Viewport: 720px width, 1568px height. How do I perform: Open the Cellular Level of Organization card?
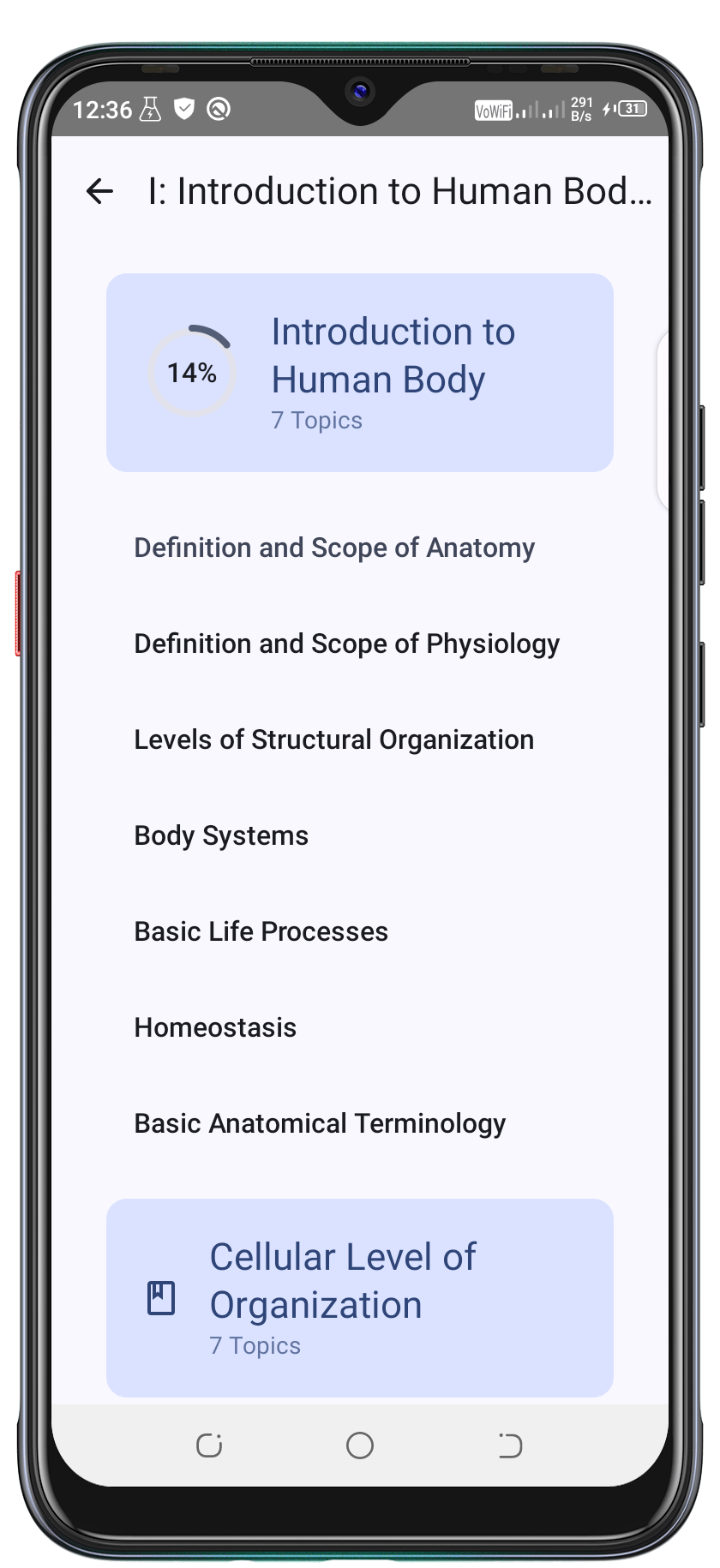(x=359, y=1298)
